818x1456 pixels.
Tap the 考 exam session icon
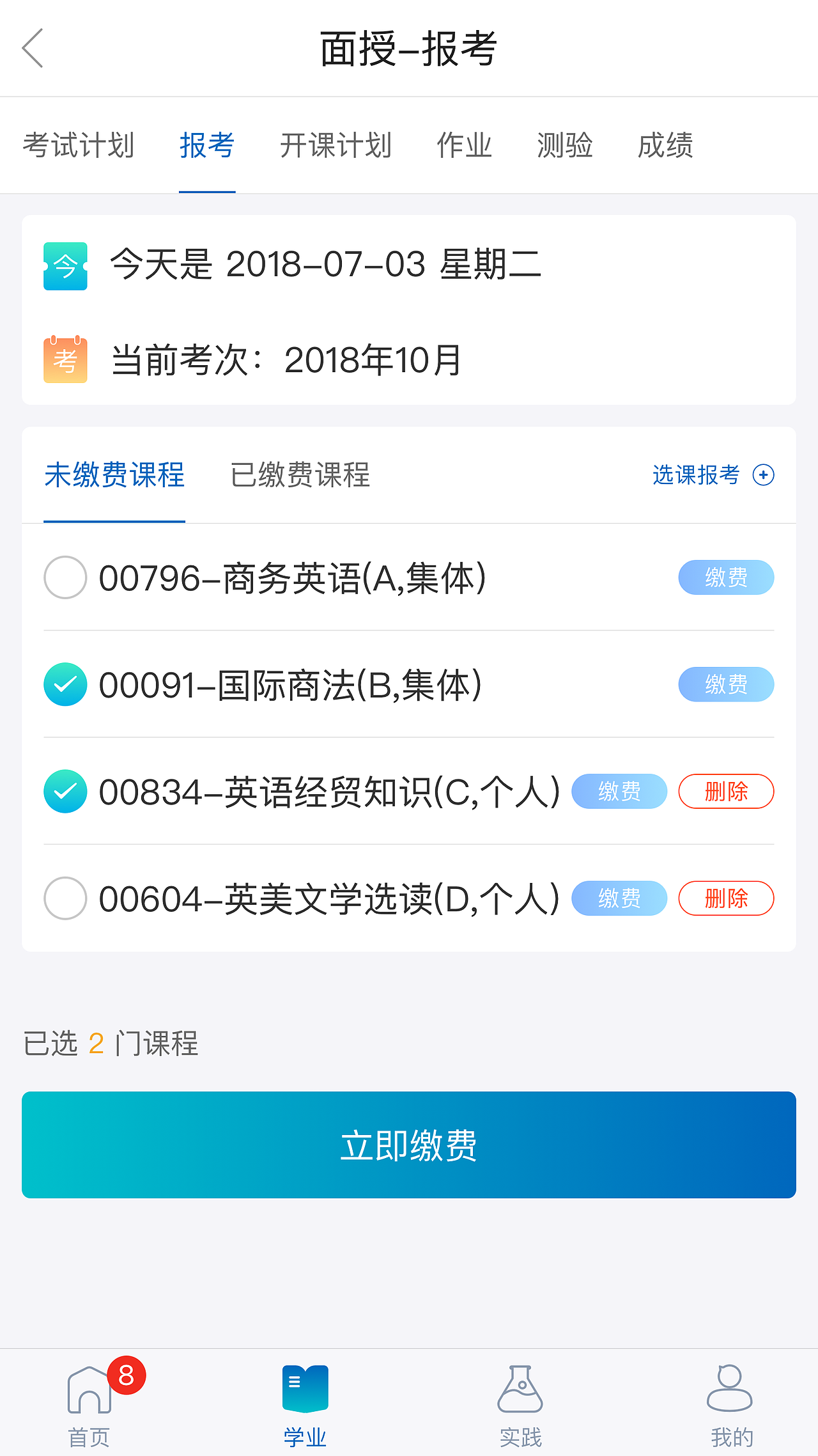tap(65, 360)
